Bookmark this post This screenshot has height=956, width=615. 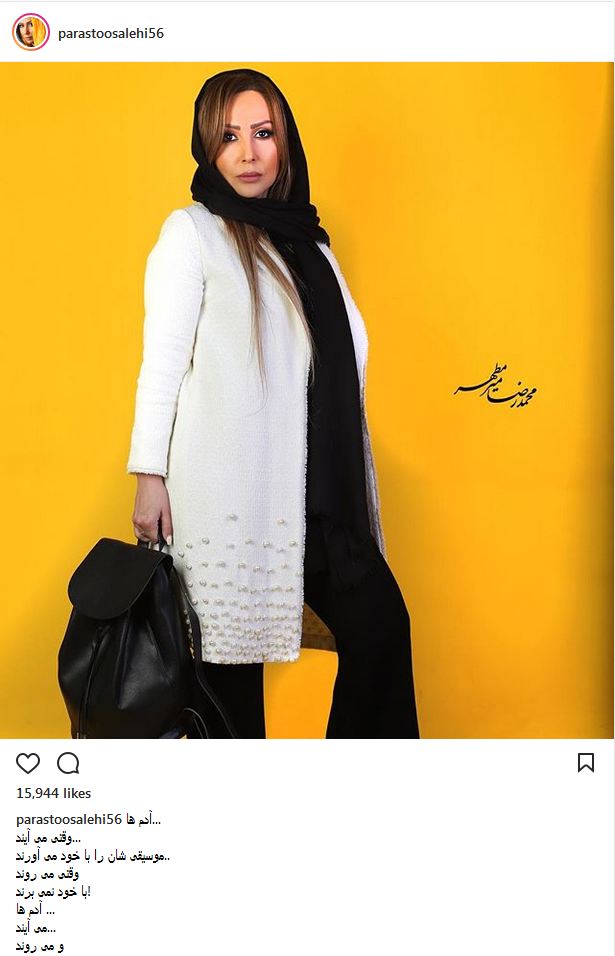point(586,763)
